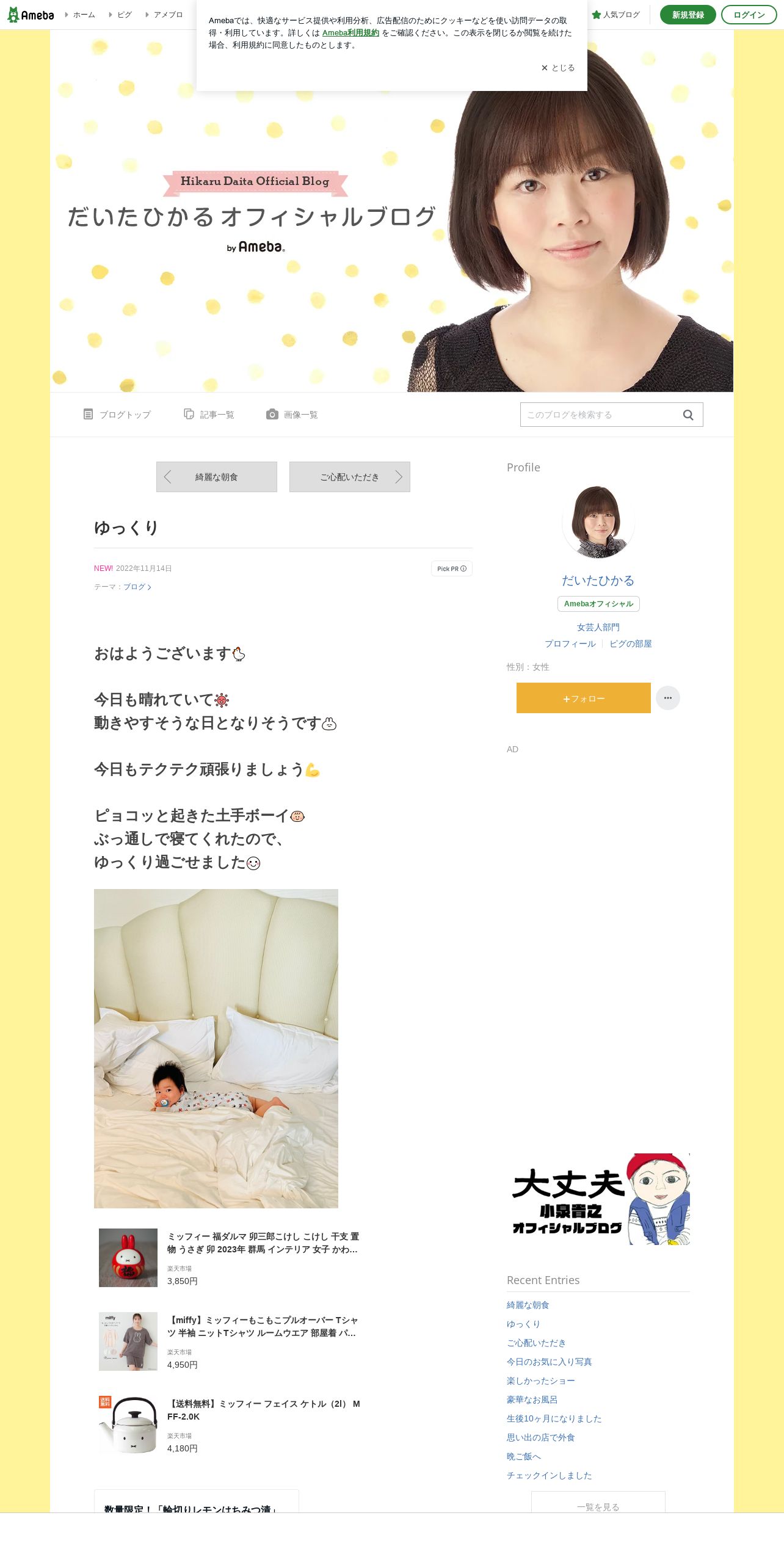This screenshot has width=784, height=1568.
Task: Go to the 綺麗な朝食 article button
Action: [x=217, y=477]
